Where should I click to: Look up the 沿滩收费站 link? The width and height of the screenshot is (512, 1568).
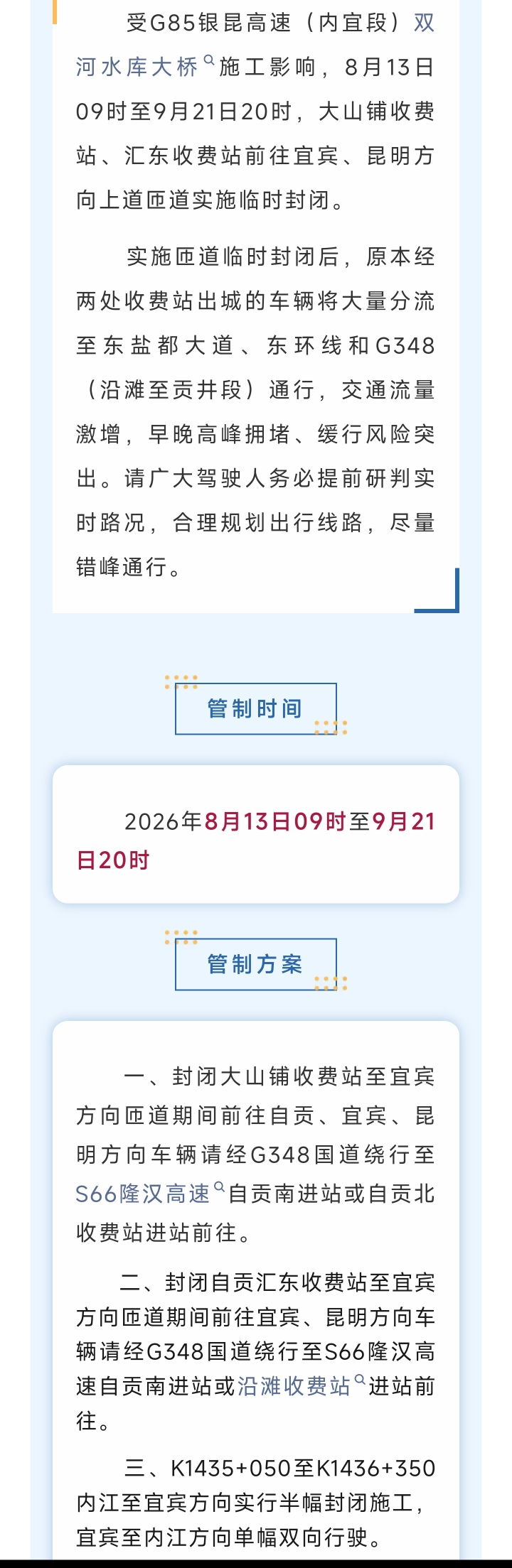pos(302,1385)
